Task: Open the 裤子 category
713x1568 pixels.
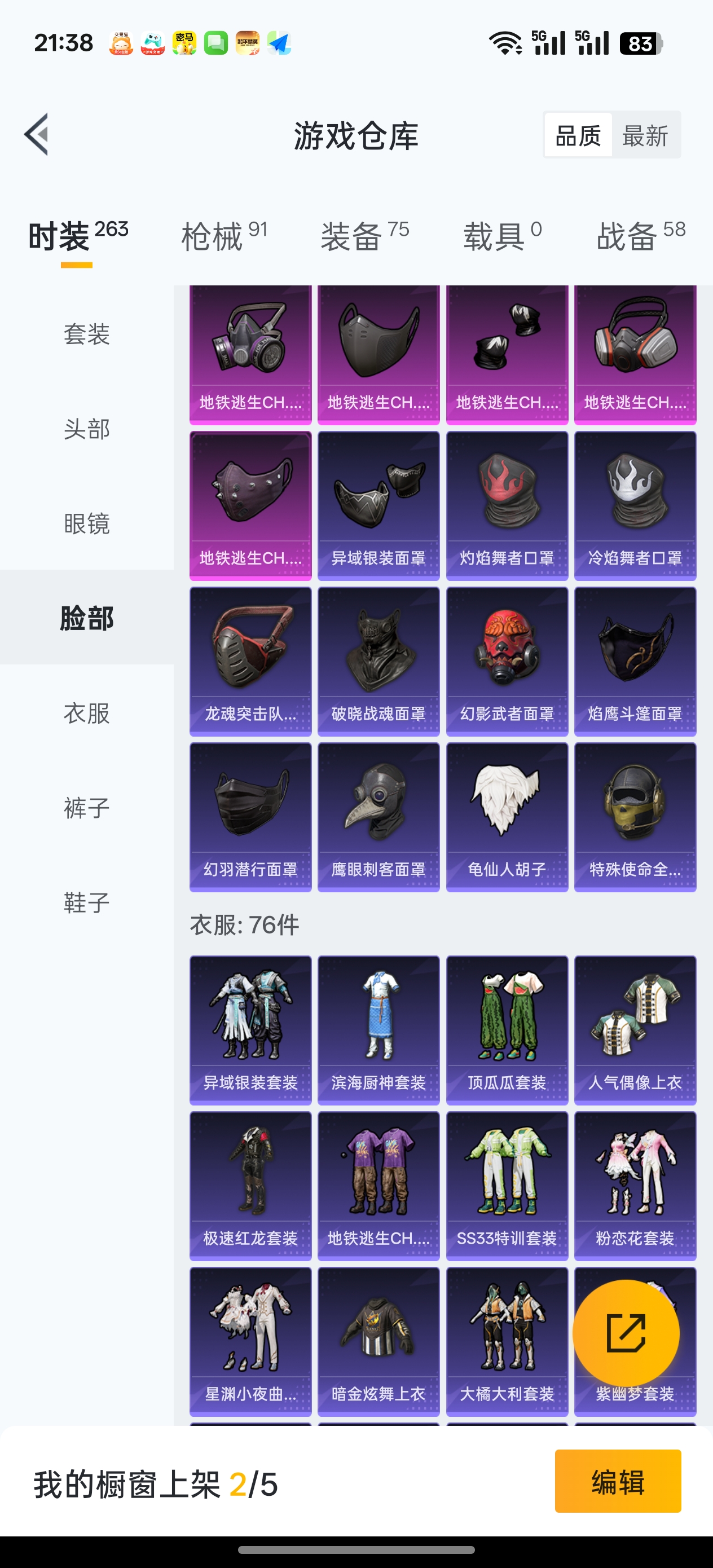Action: tap(86, 808)
